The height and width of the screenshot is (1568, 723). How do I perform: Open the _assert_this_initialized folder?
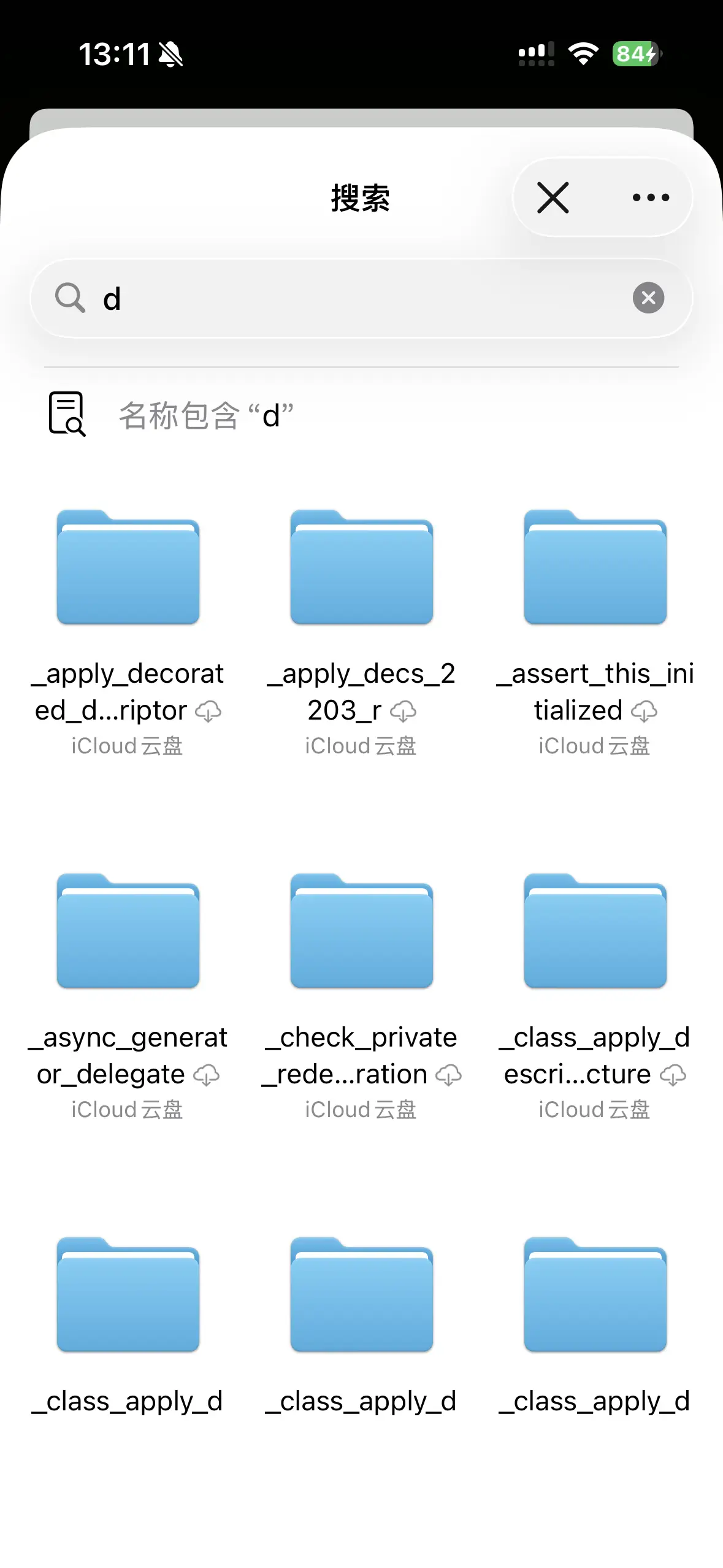click(595, 568)
